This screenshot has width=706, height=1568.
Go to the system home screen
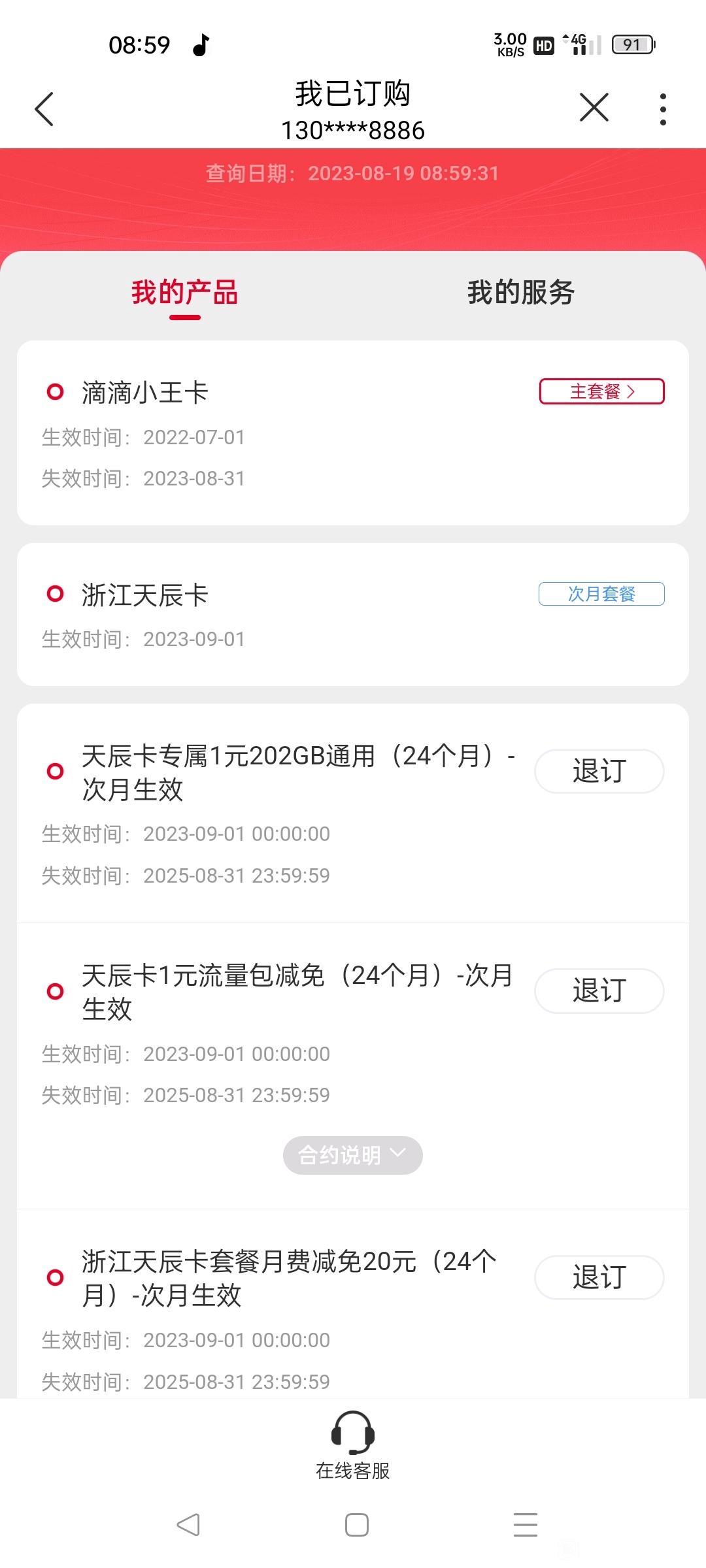357,1525
